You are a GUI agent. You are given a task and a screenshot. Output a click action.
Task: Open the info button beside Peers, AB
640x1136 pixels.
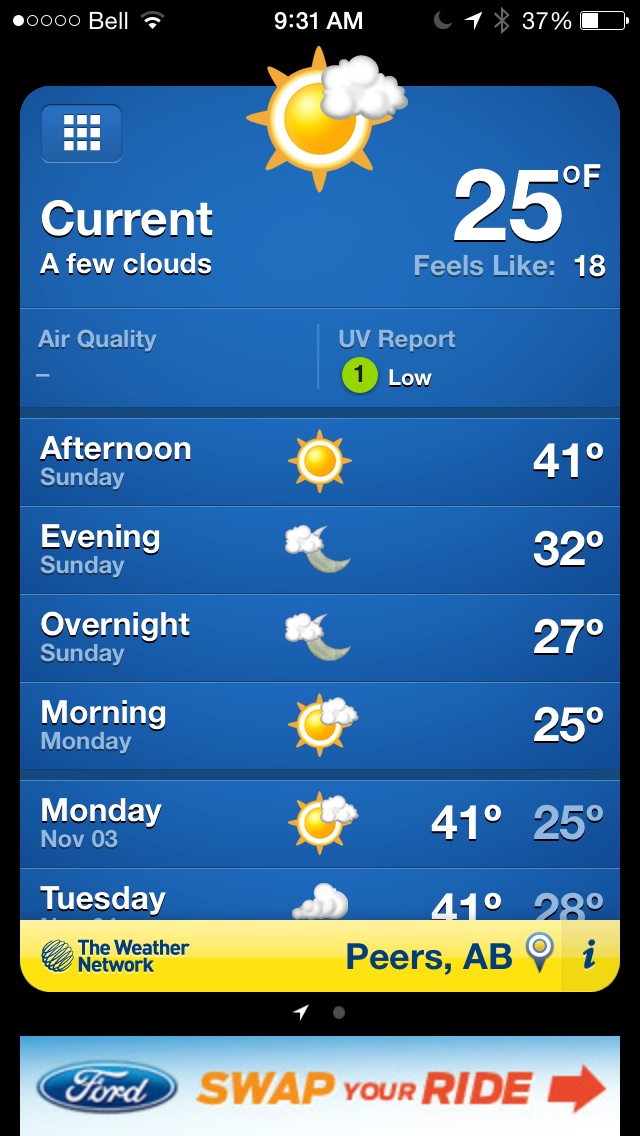(x=590, y=956)
